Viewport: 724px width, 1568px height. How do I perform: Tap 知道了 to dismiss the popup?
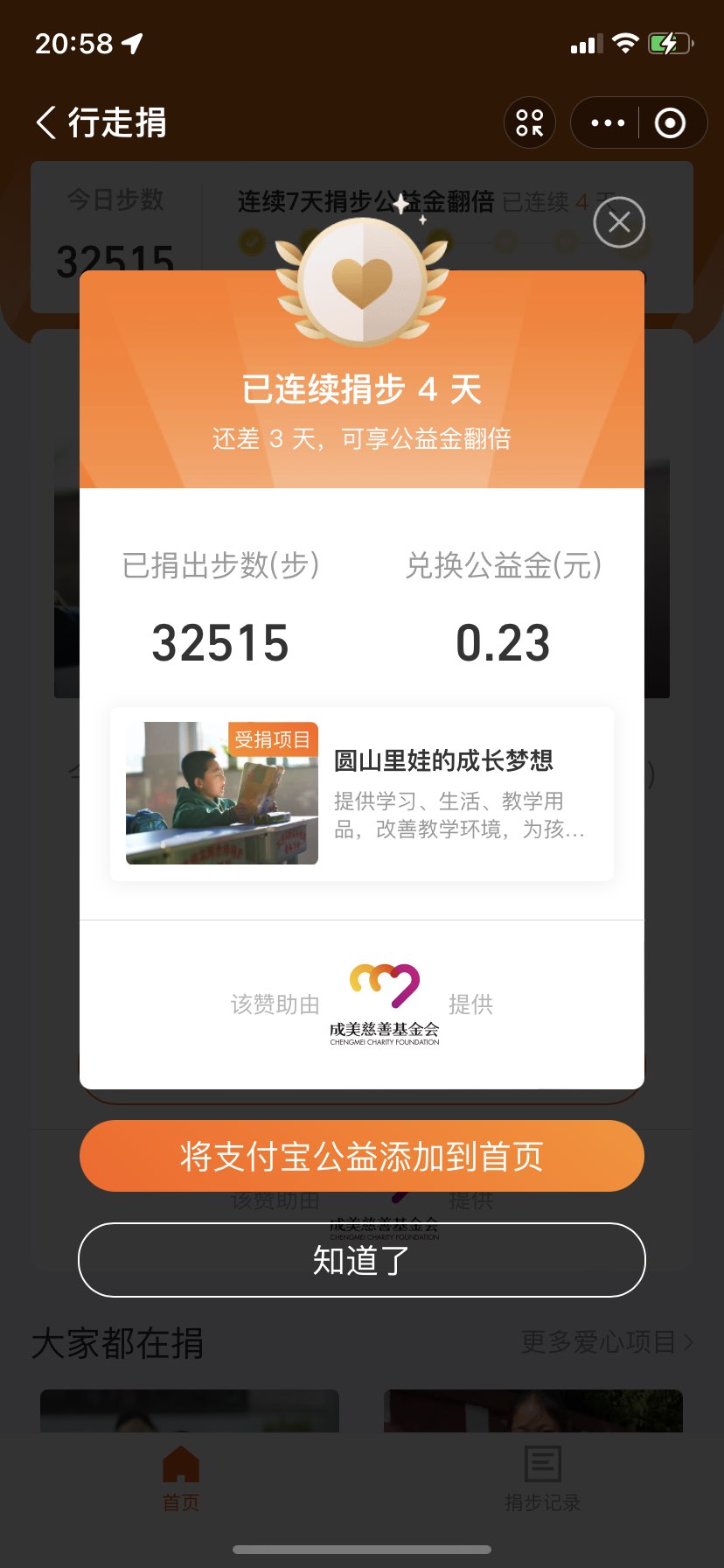pyautogui.click(x=362, y=1260)
